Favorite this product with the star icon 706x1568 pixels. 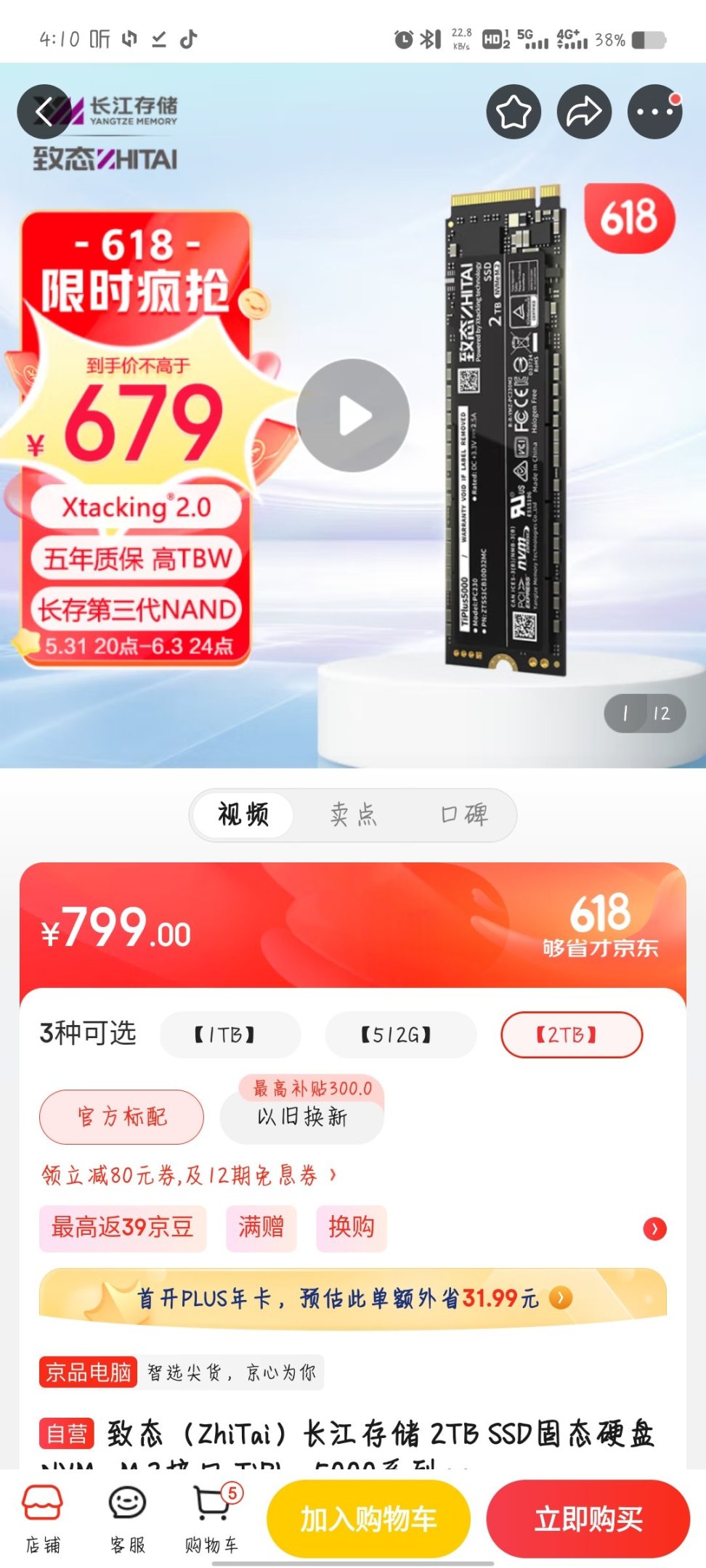(514, 112)
